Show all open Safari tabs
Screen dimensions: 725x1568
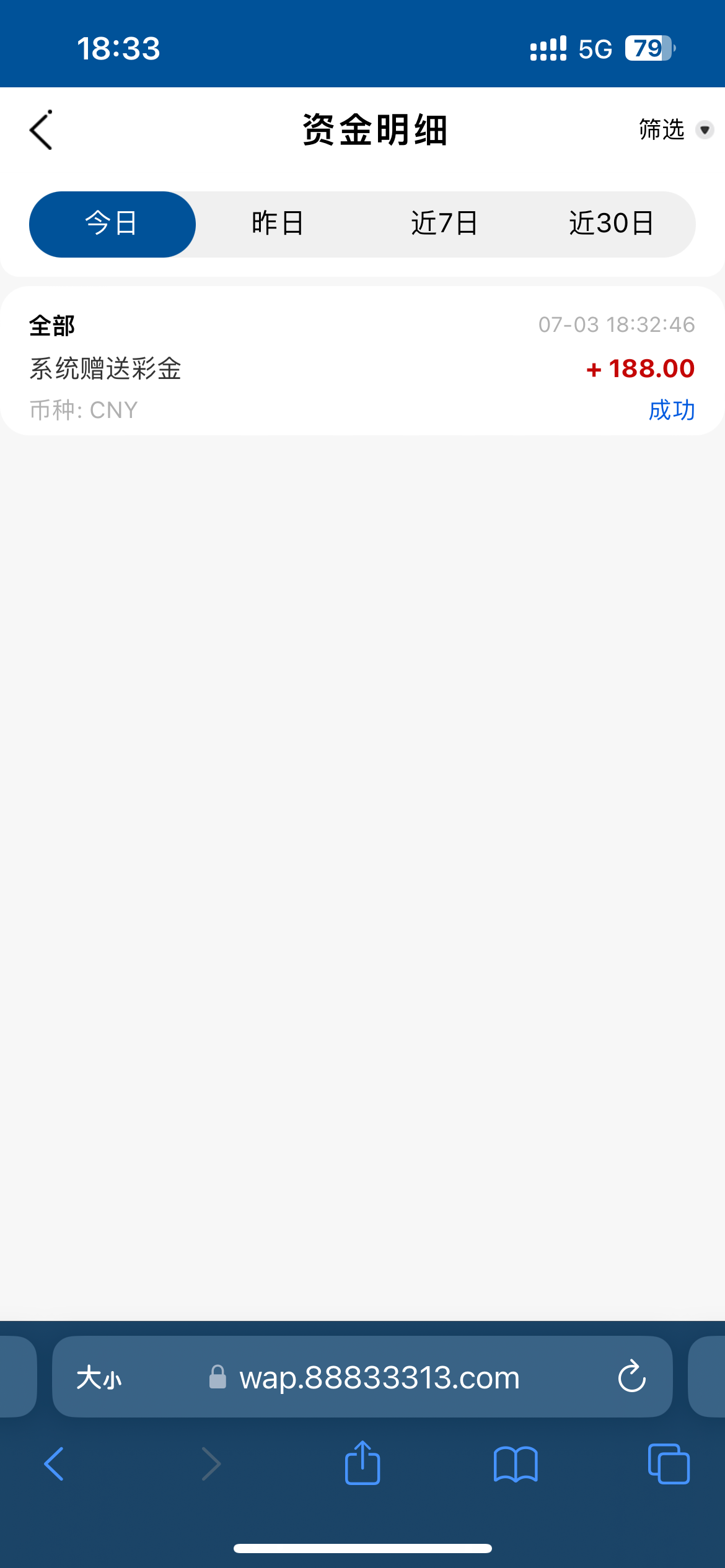669,1465
